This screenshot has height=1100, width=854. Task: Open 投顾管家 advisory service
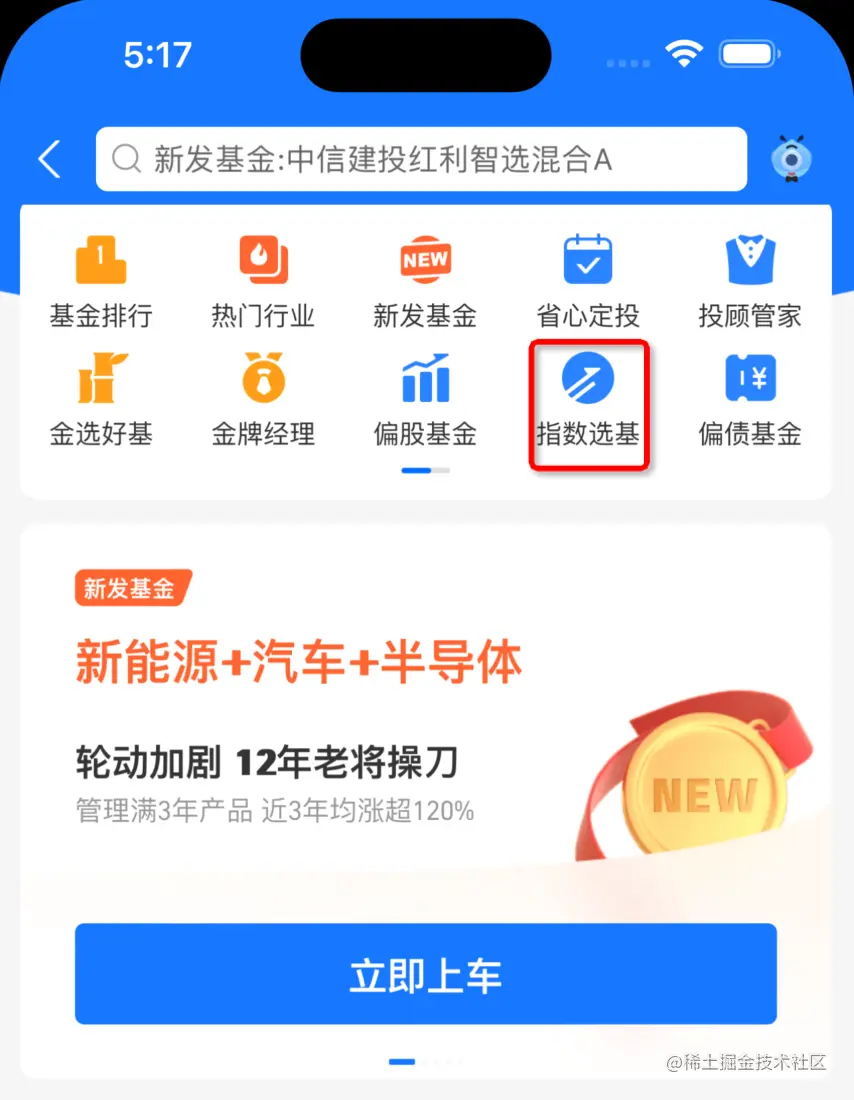[x=750, y=281]
